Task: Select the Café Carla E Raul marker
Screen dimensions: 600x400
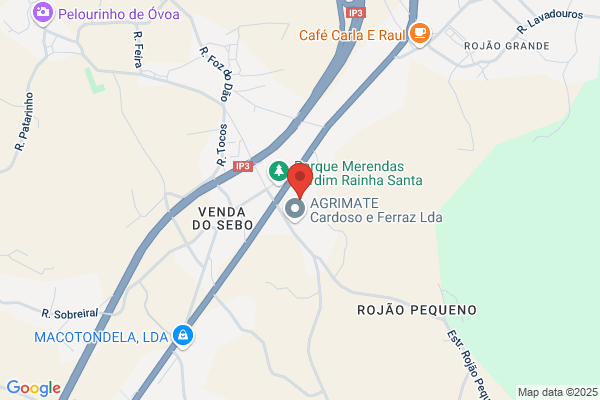Action: point(420,34)
